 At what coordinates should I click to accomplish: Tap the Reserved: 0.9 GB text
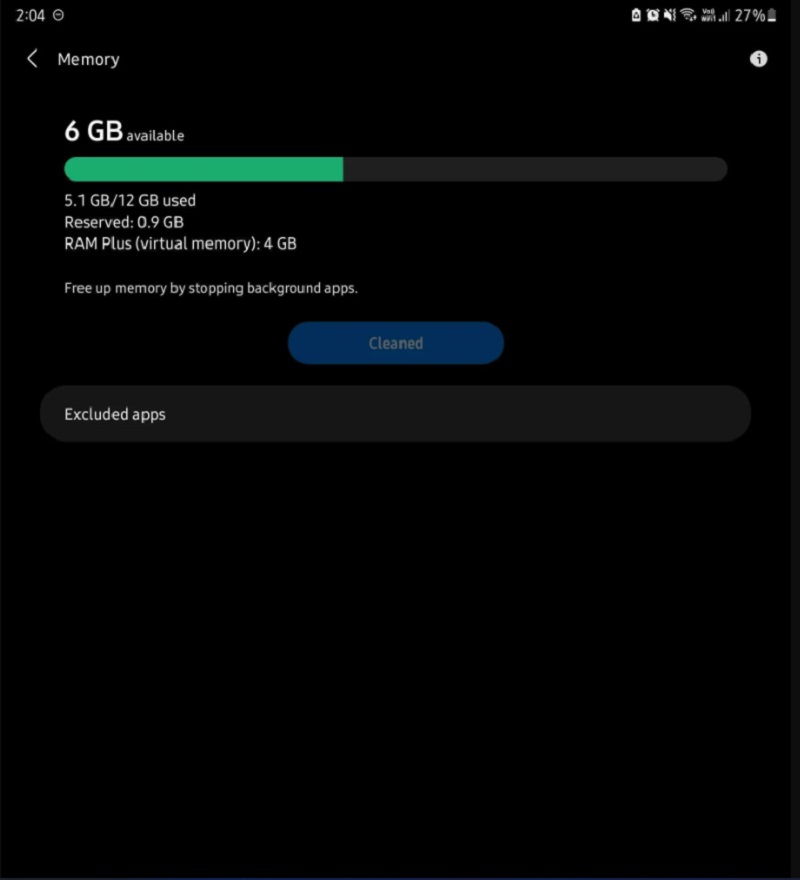[x=123, y=222]
